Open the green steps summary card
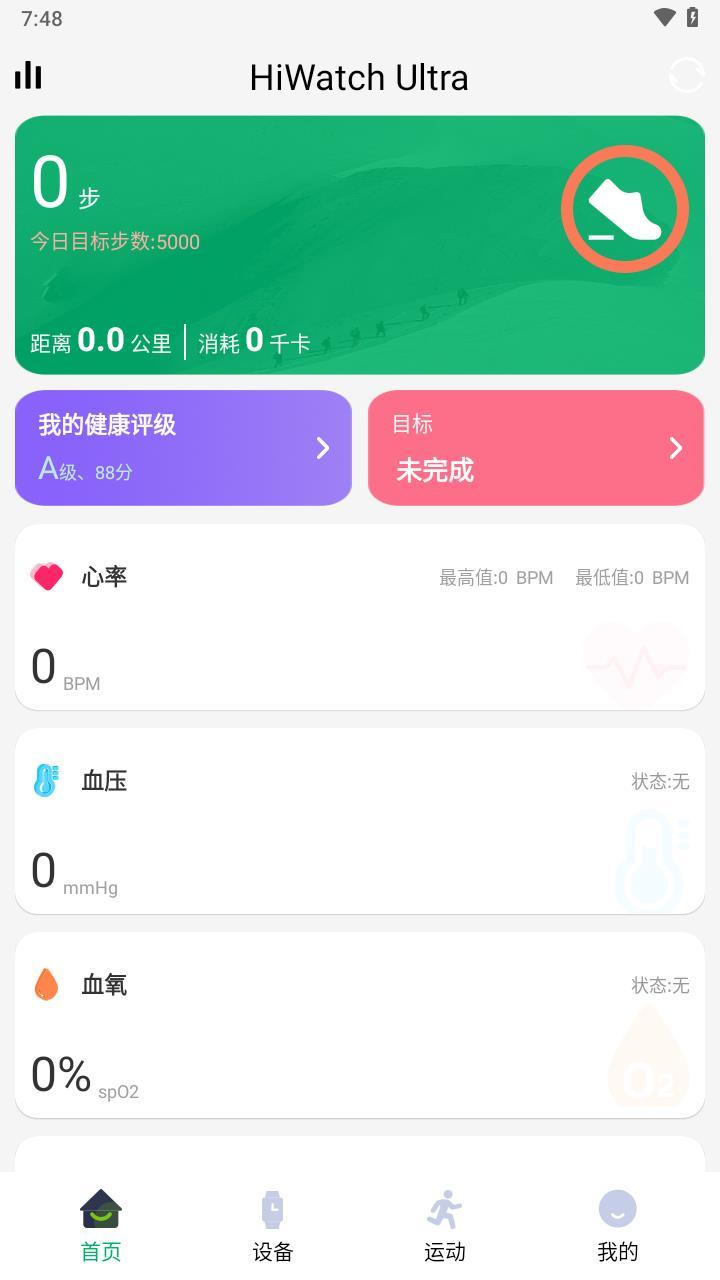This screenshot has height=1280, width=720. coord(360,245)
